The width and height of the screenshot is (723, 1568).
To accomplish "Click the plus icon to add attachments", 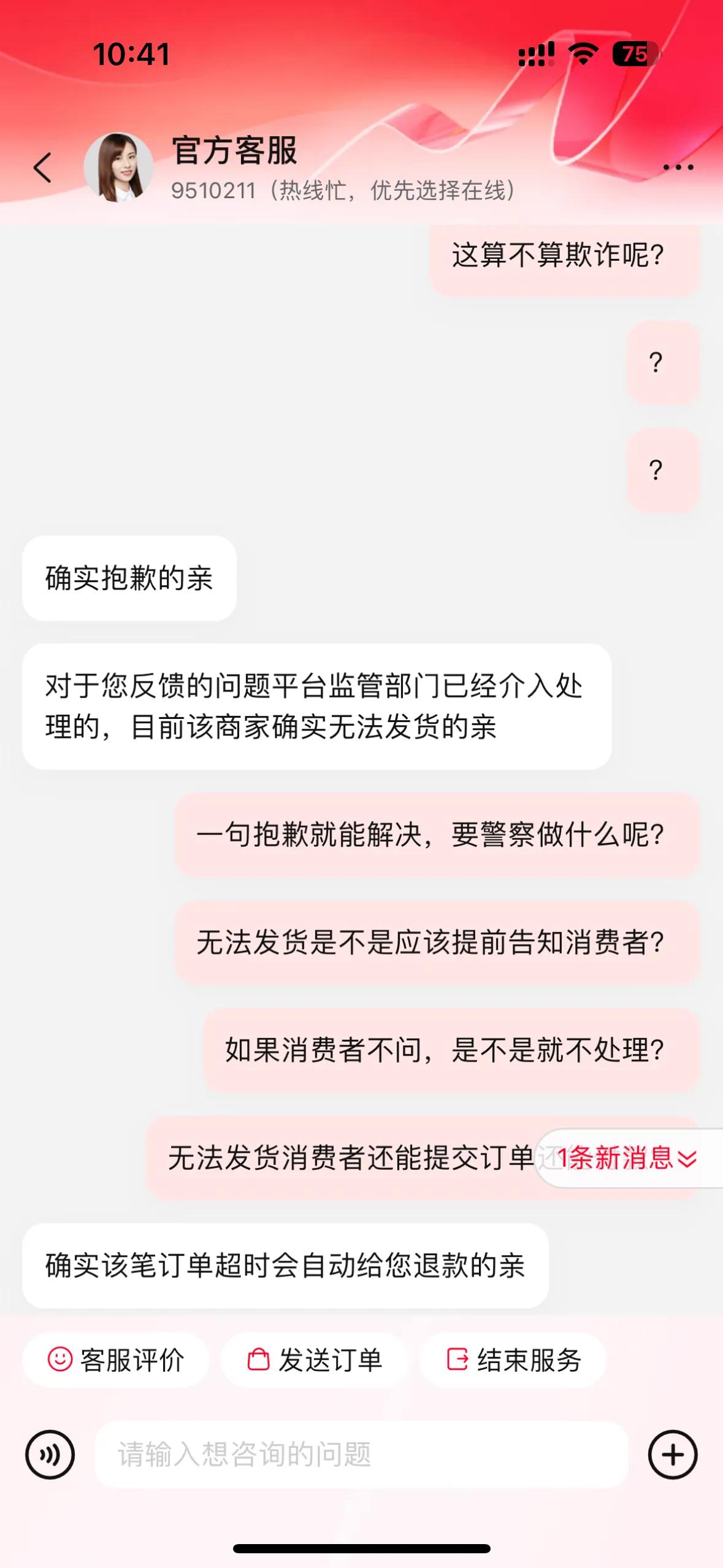I will pos(672,1454).
